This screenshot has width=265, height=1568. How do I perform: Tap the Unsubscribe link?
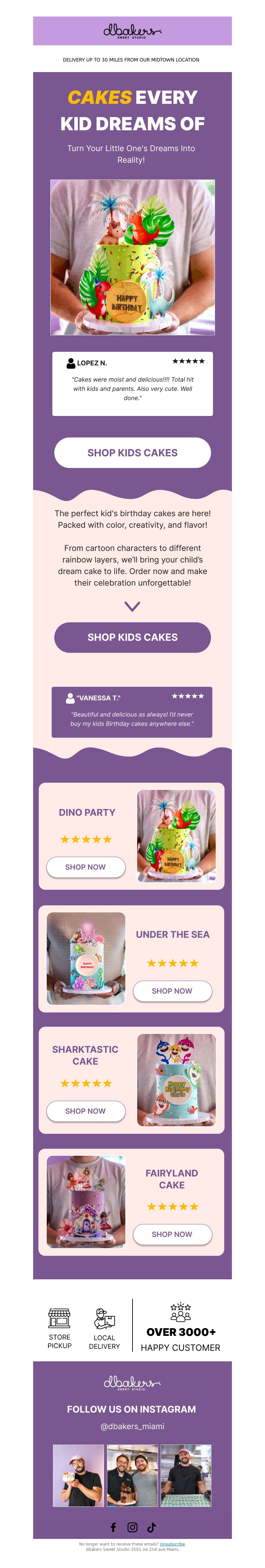(x=172, y=1544)
